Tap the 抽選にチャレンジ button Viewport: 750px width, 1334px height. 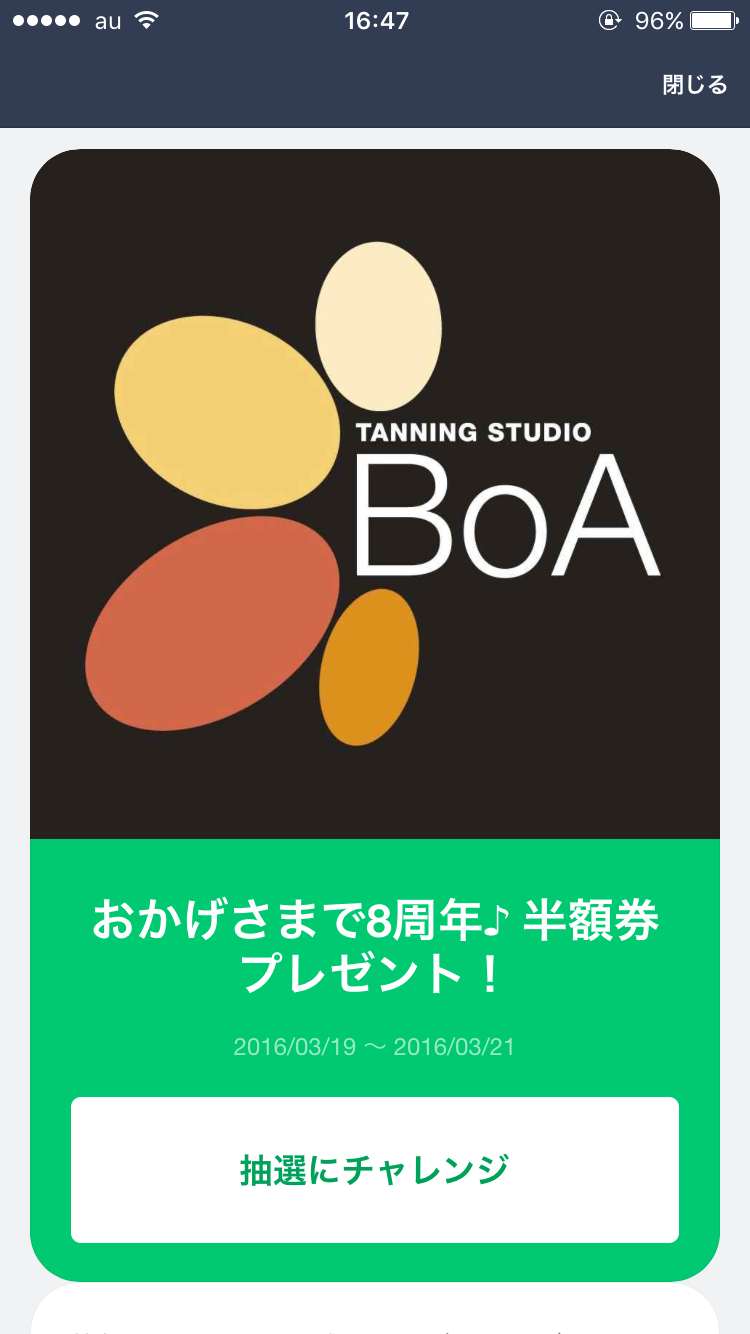[x=375, y=1170]
